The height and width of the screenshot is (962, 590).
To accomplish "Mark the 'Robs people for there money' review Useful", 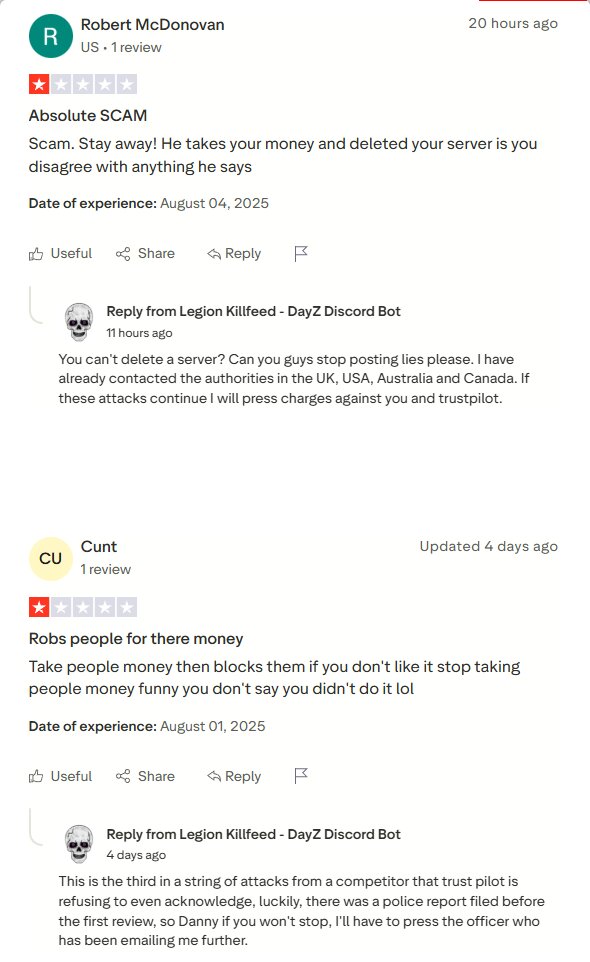I will coord(60,776).
